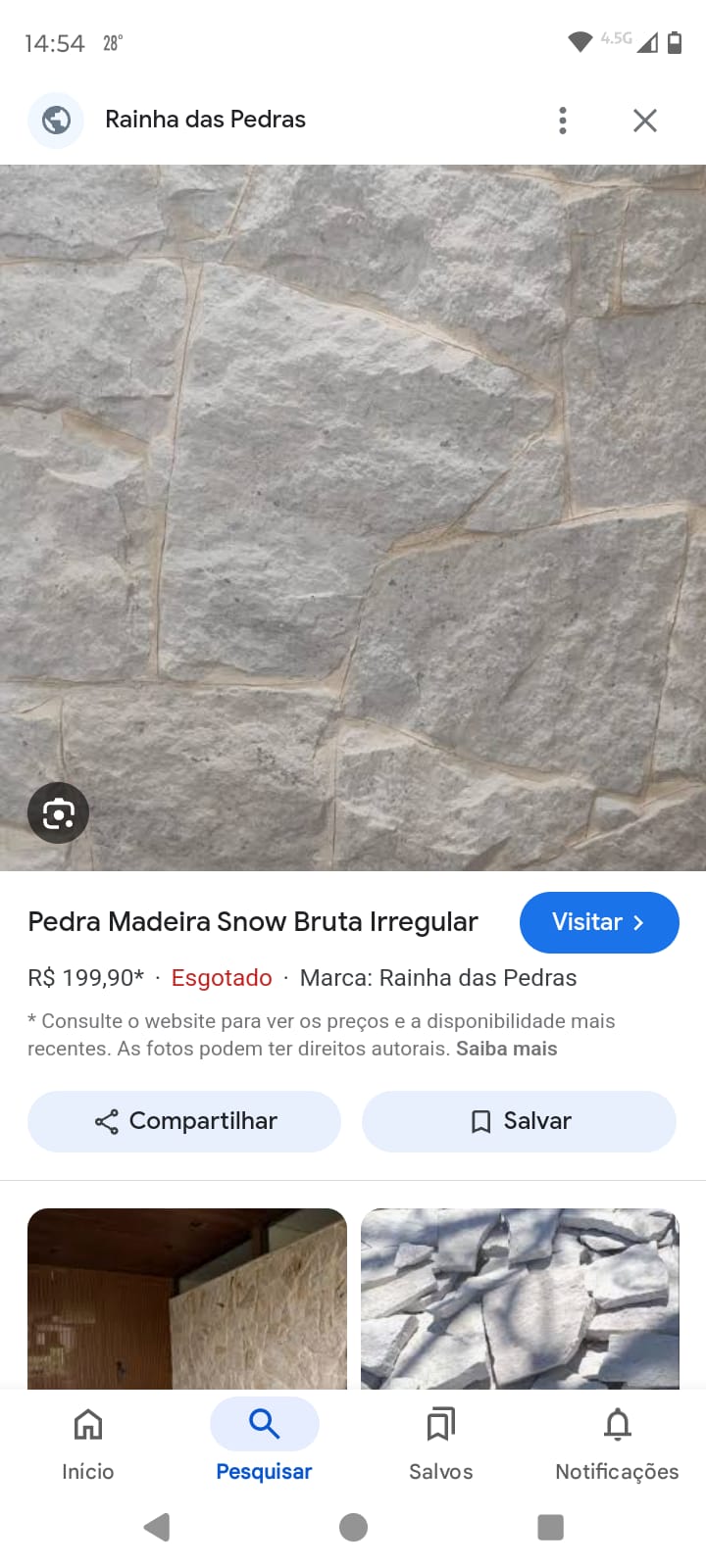The width and height of the screenshot is (706, 1568).
Task: Share the result via Compartilhar
Action: (x=184, y=1120)
